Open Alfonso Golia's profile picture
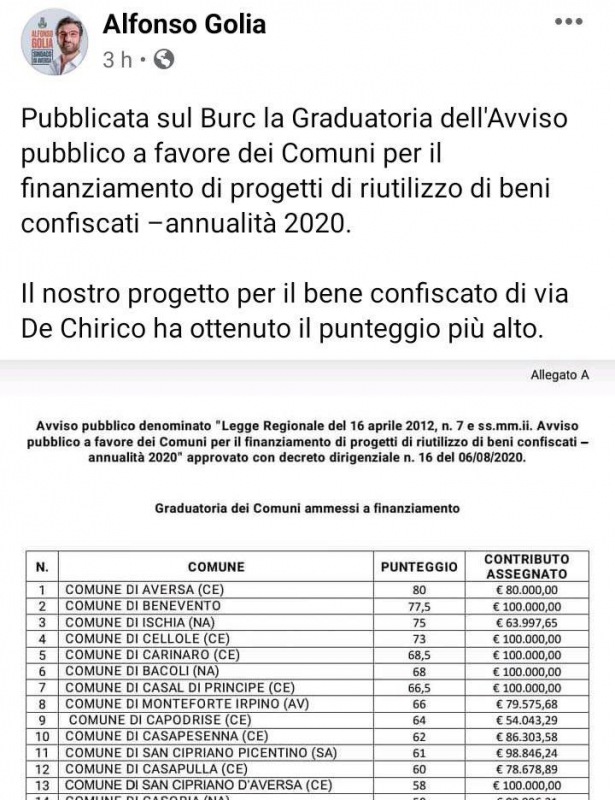Viewport: 615px width, 800px height. click(x=55, y=42)
